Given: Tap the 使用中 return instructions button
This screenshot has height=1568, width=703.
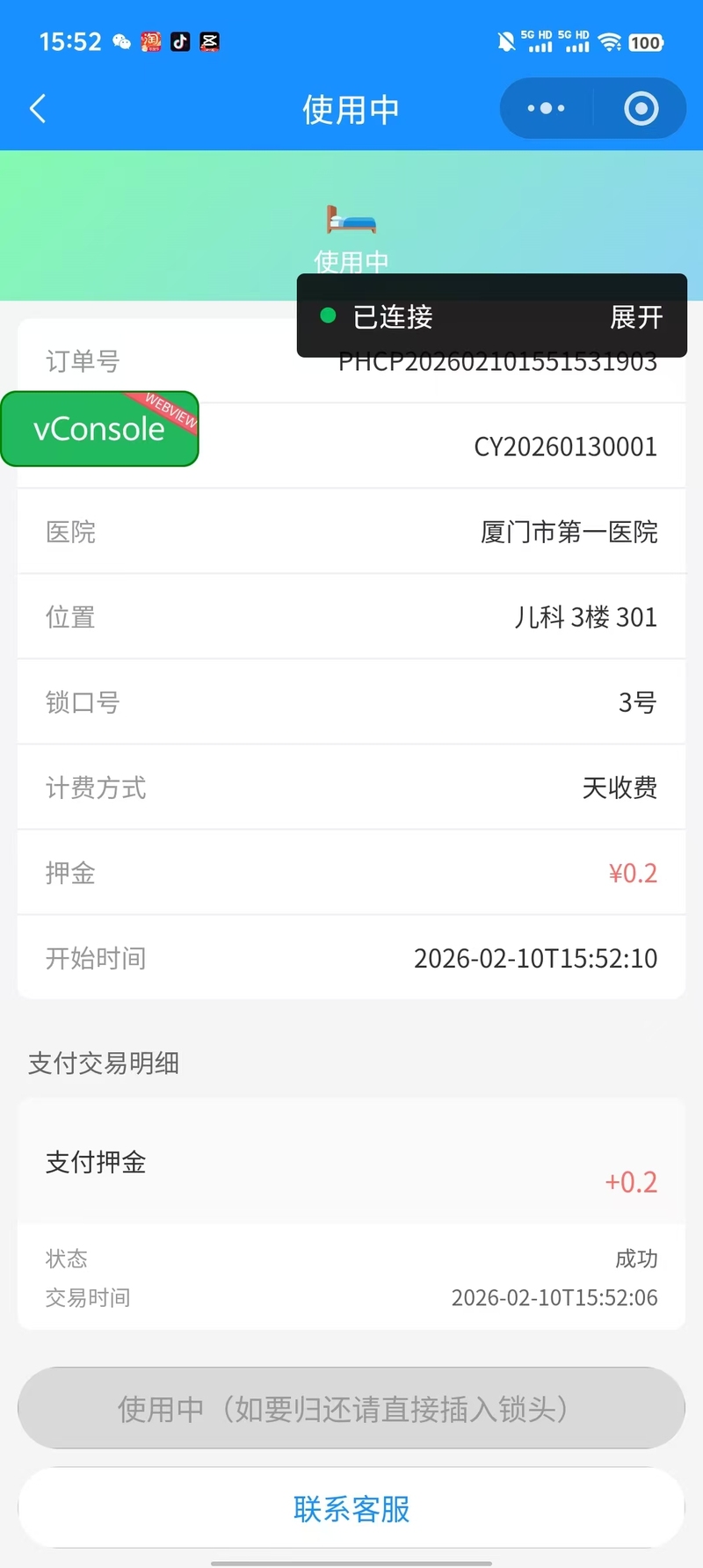Looking at the screenshot, I should 351,1409.
